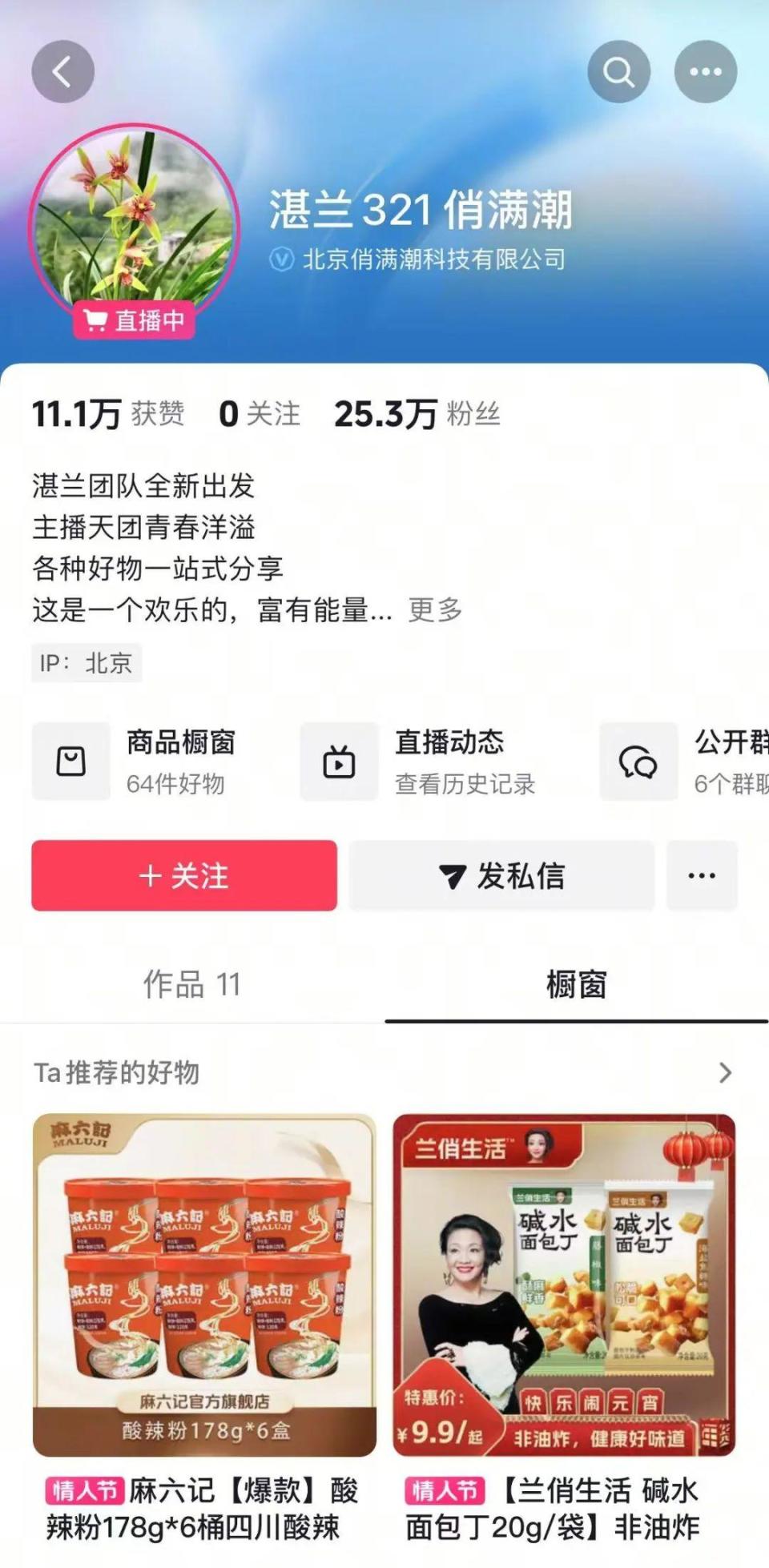Open the top-right overflow menu
Viewport: 769px width, 1568px height.
[x=705, y=72]
